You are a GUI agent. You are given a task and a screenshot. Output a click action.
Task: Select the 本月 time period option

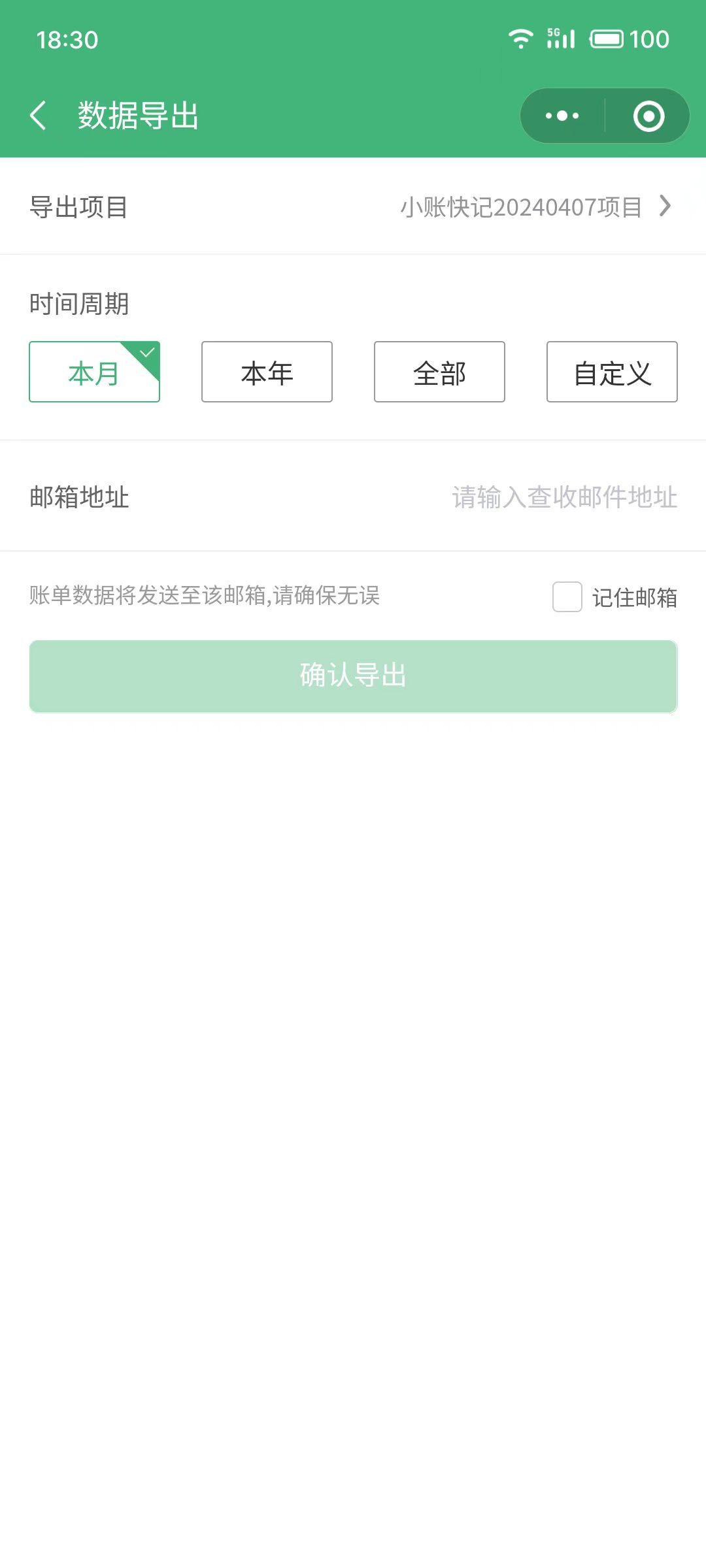click(x=94, y=372)
